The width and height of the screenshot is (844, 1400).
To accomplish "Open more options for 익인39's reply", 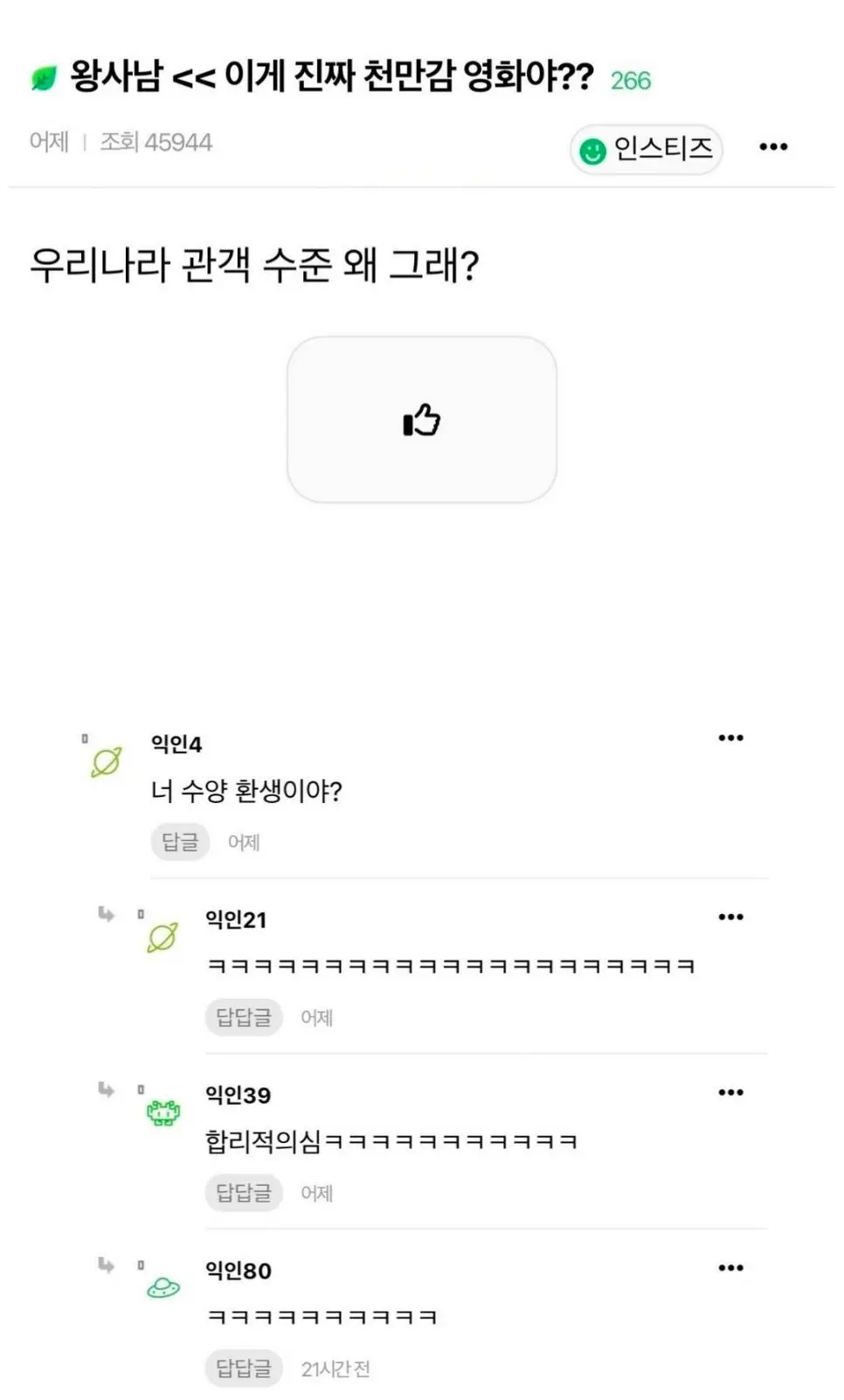I will coord(730,1092).
